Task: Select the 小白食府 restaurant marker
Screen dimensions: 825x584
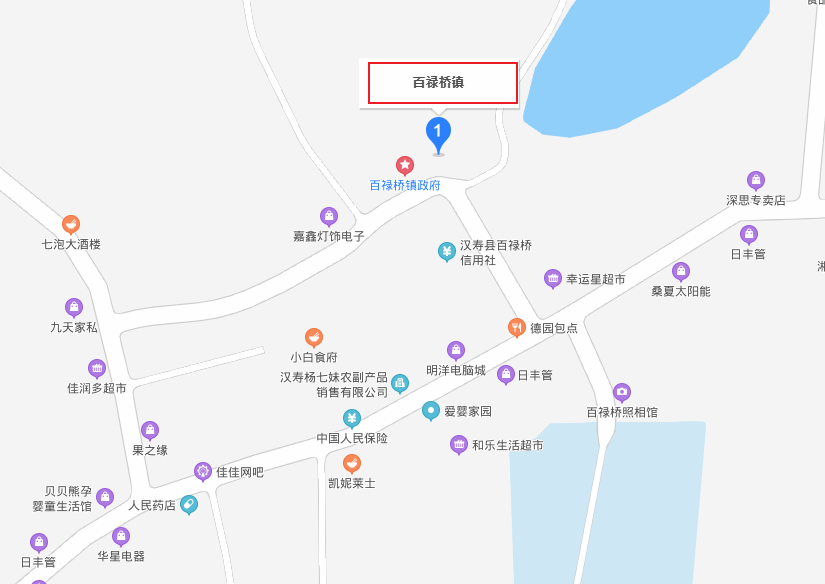Action: coord(314,338)
